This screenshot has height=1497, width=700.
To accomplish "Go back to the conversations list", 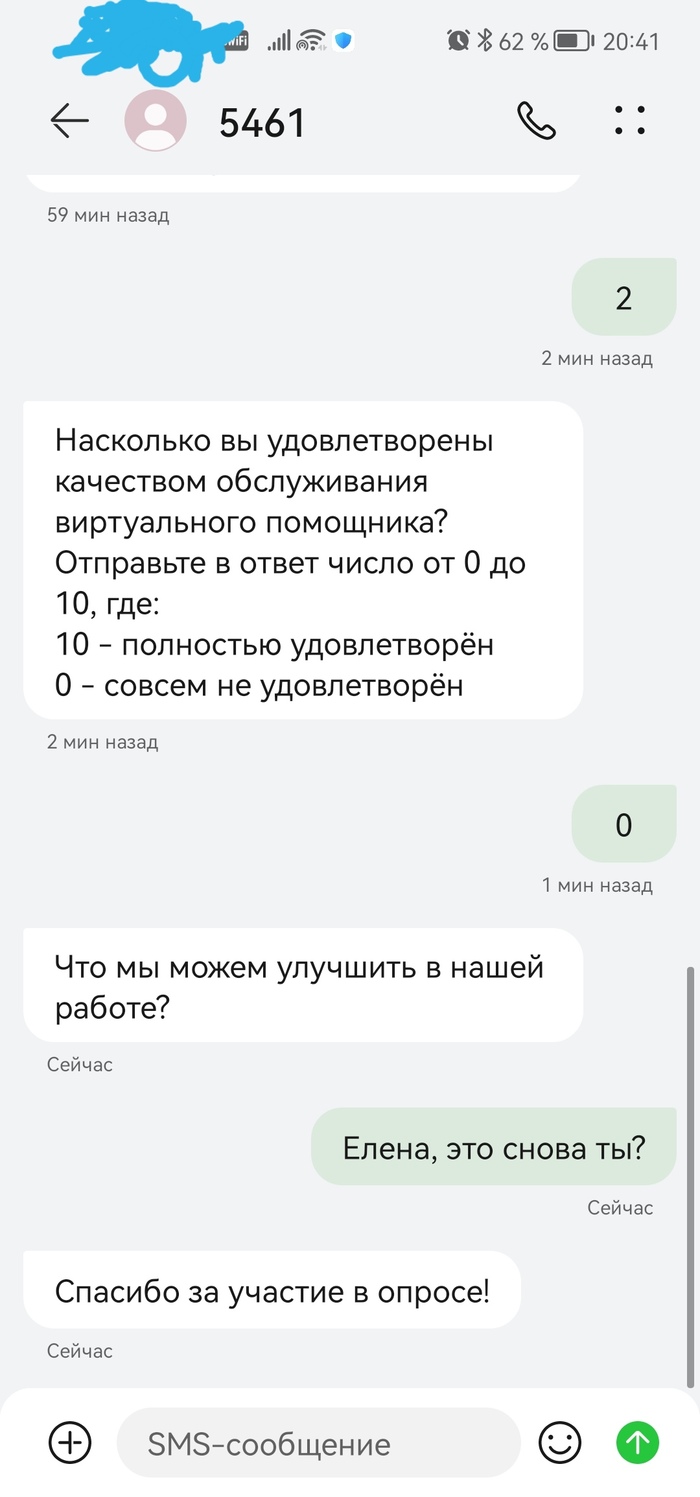I will coord(69,121).
